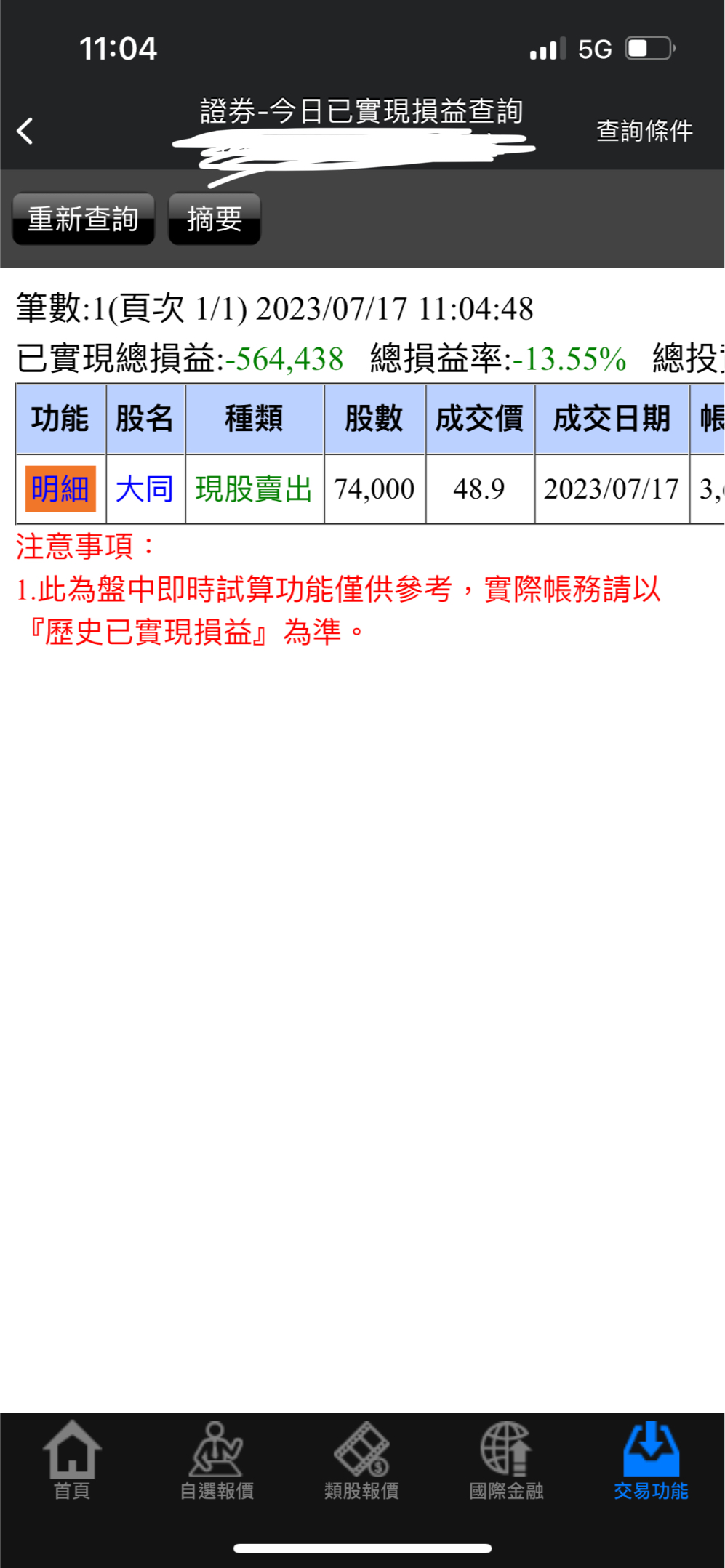Open the 摘要 summary view
Screen dimensions: 725x1568
[x=215, y=218]
